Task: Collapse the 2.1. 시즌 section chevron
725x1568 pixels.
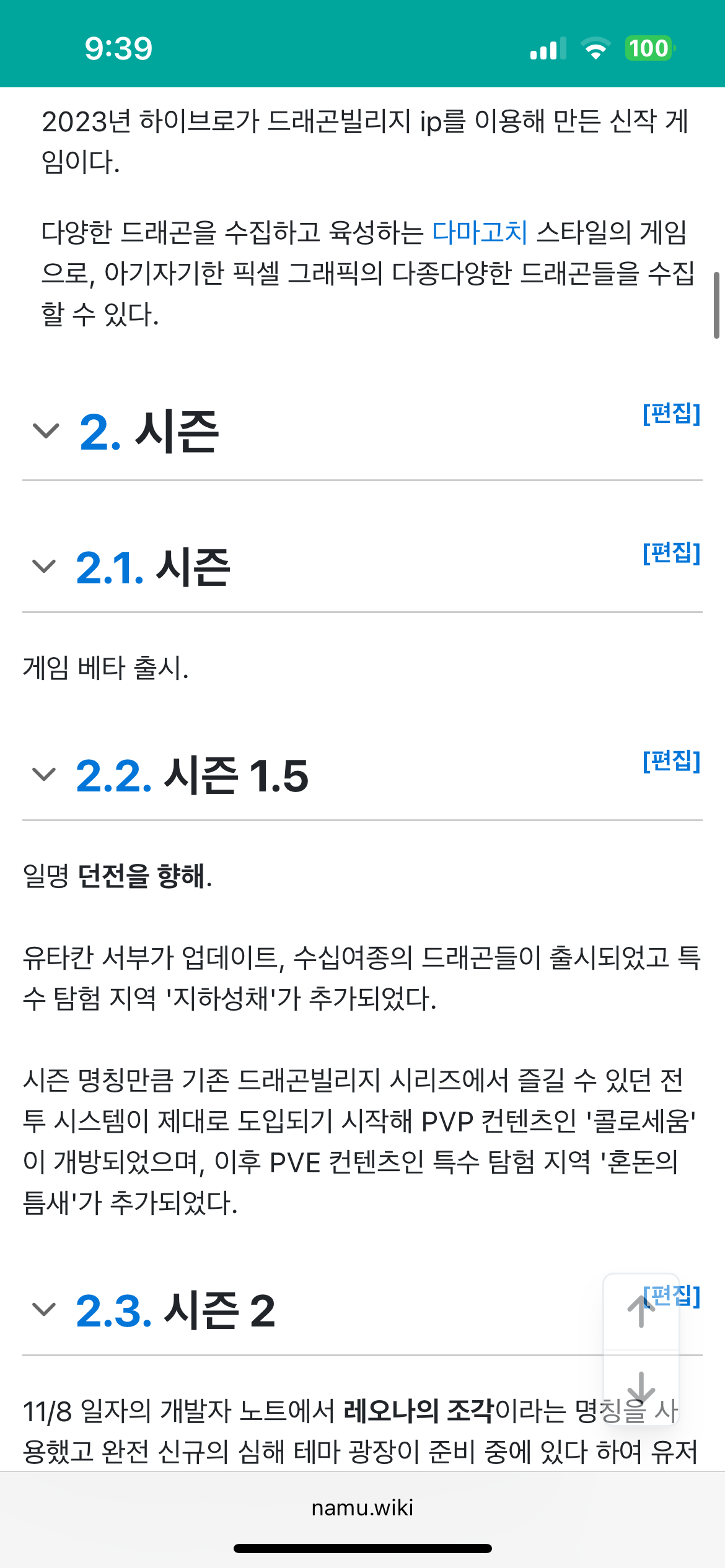Action: [44, 566]
